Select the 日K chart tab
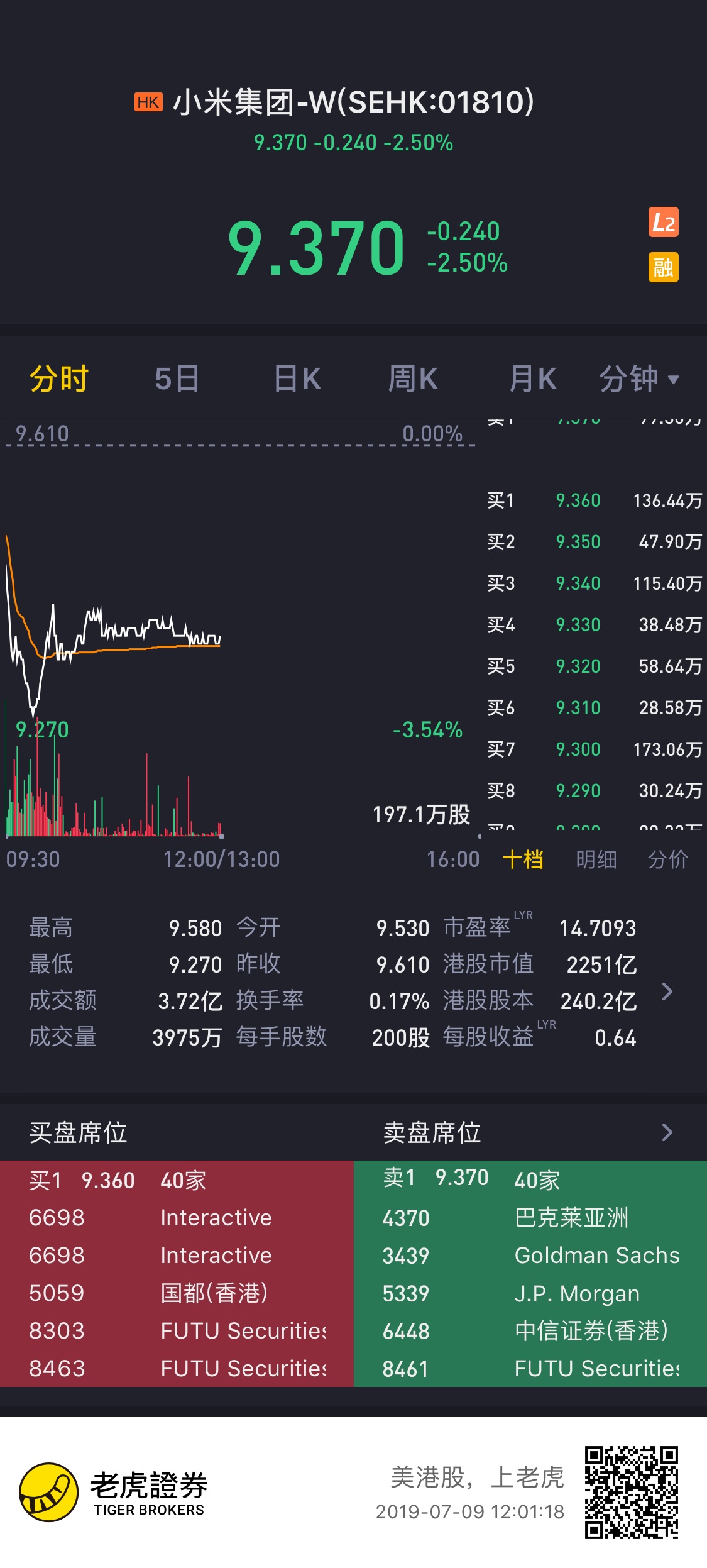Image resolution: width=707 pixels, height=1568 pixels. tap(297, 379)
